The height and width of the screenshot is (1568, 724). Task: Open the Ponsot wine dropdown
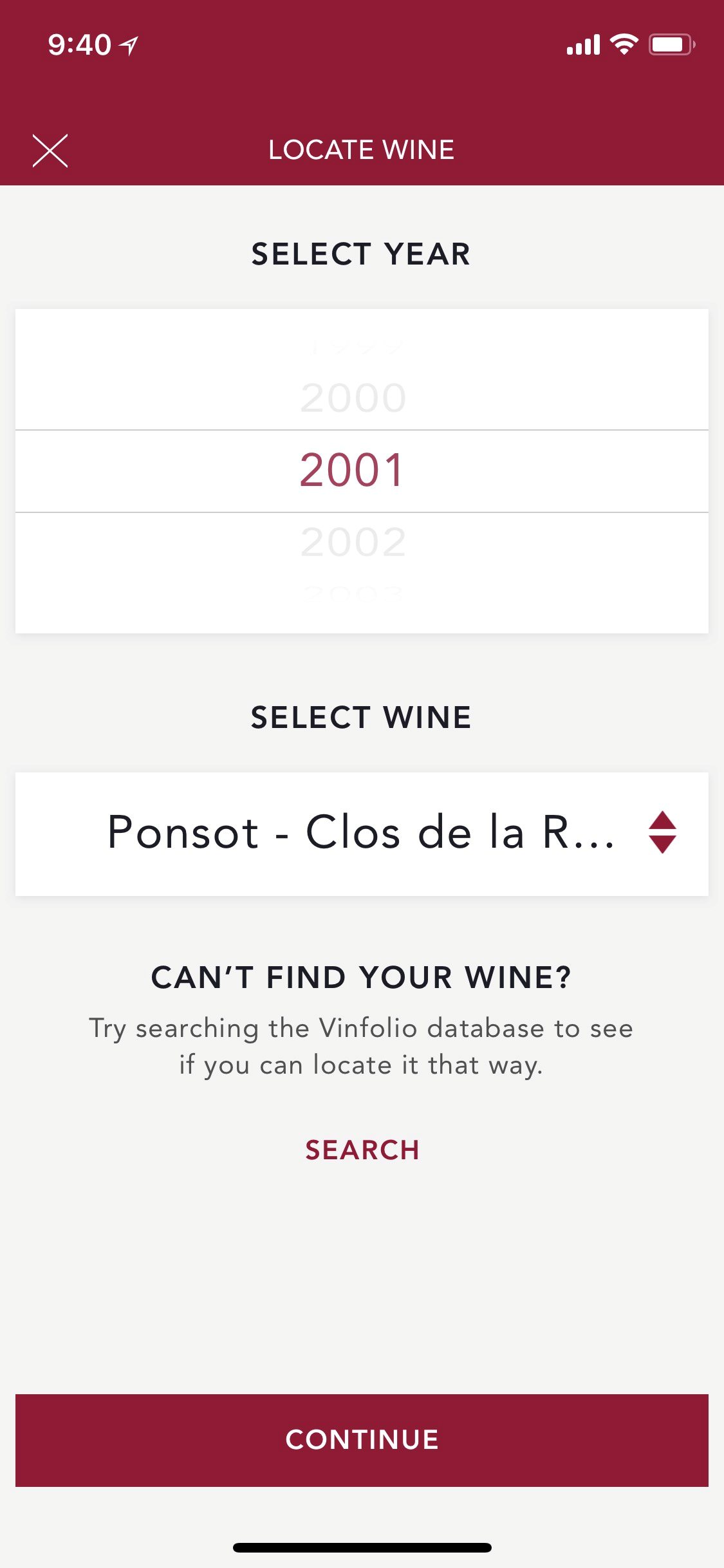point(362,834)
